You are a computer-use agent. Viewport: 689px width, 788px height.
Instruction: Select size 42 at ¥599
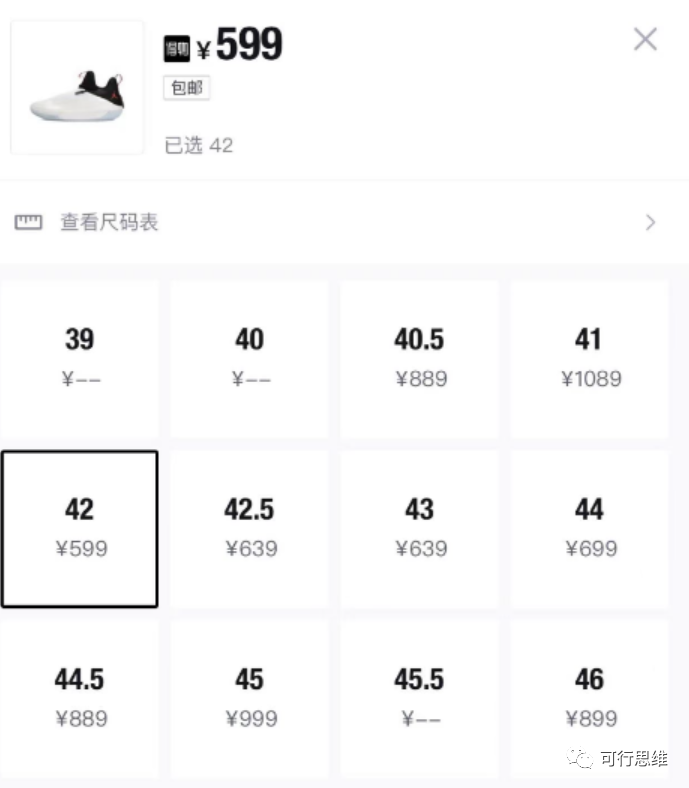[79, 528]
